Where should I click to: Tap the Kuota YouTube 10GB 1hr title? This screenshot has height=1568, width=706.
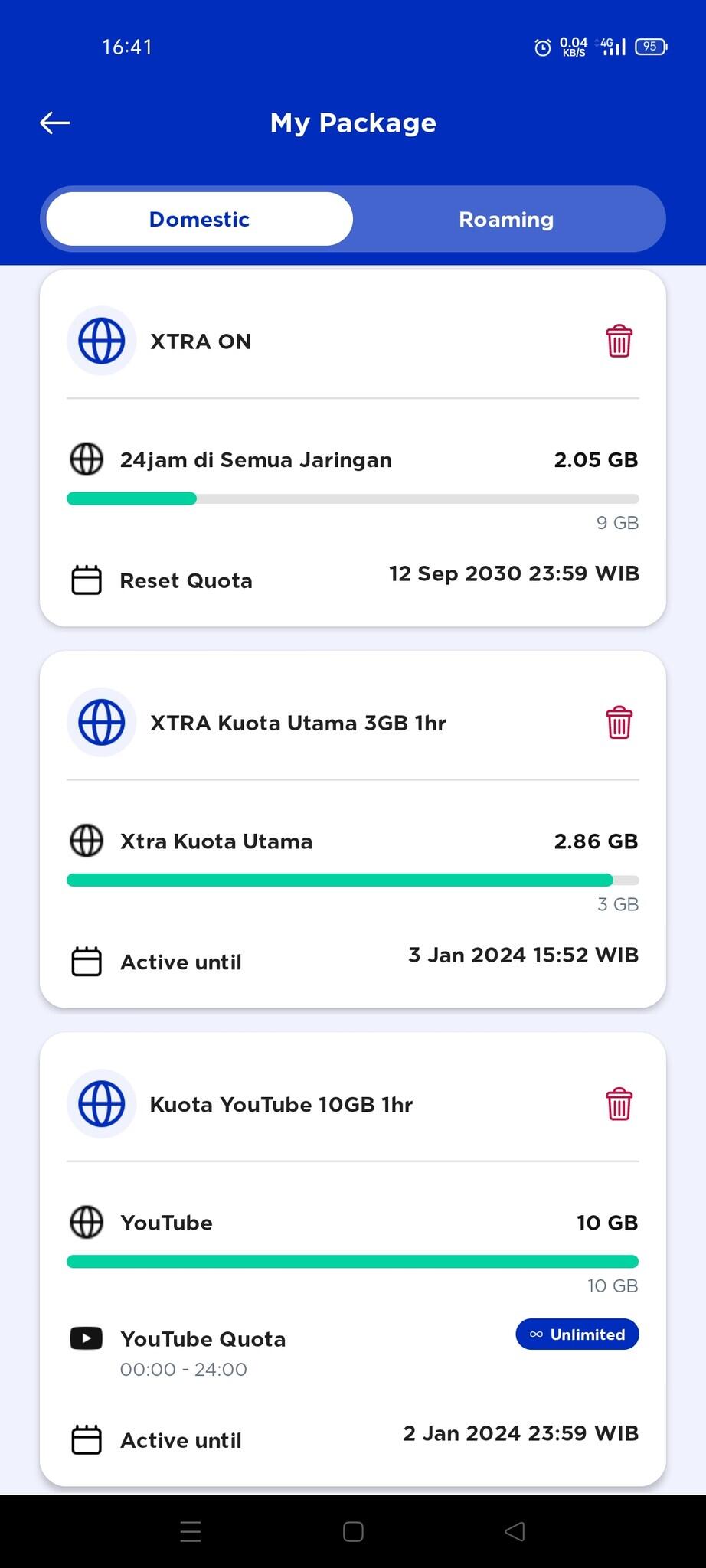tap(281, 1103)
